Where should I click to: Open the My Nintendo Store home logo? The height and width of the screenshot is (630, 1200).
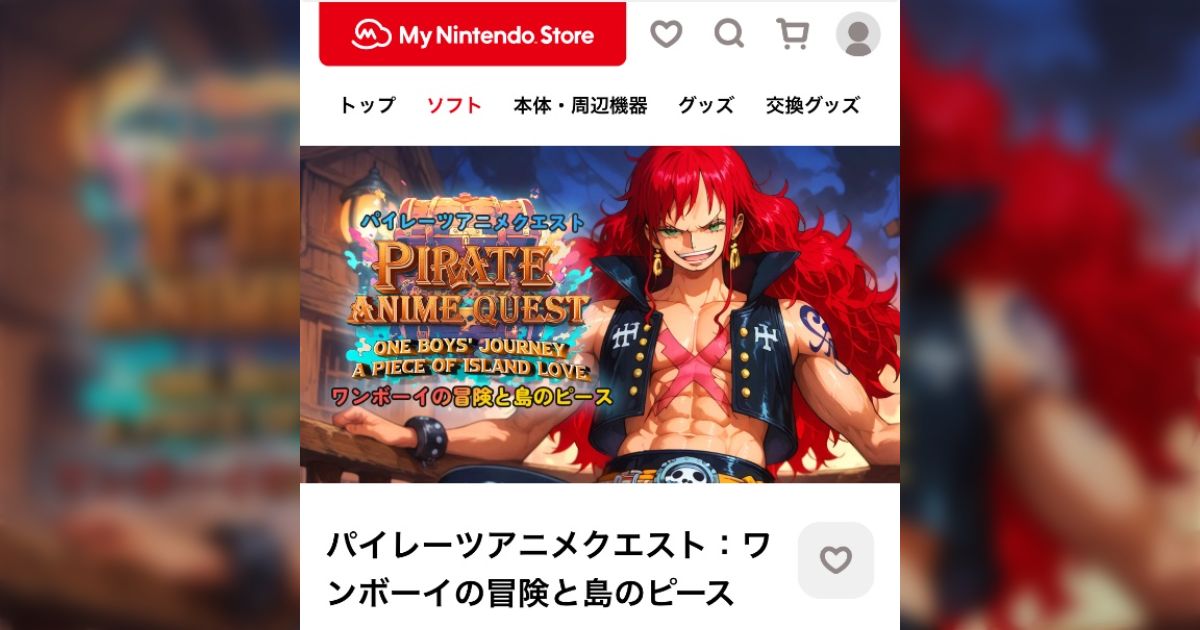point(472,35)
